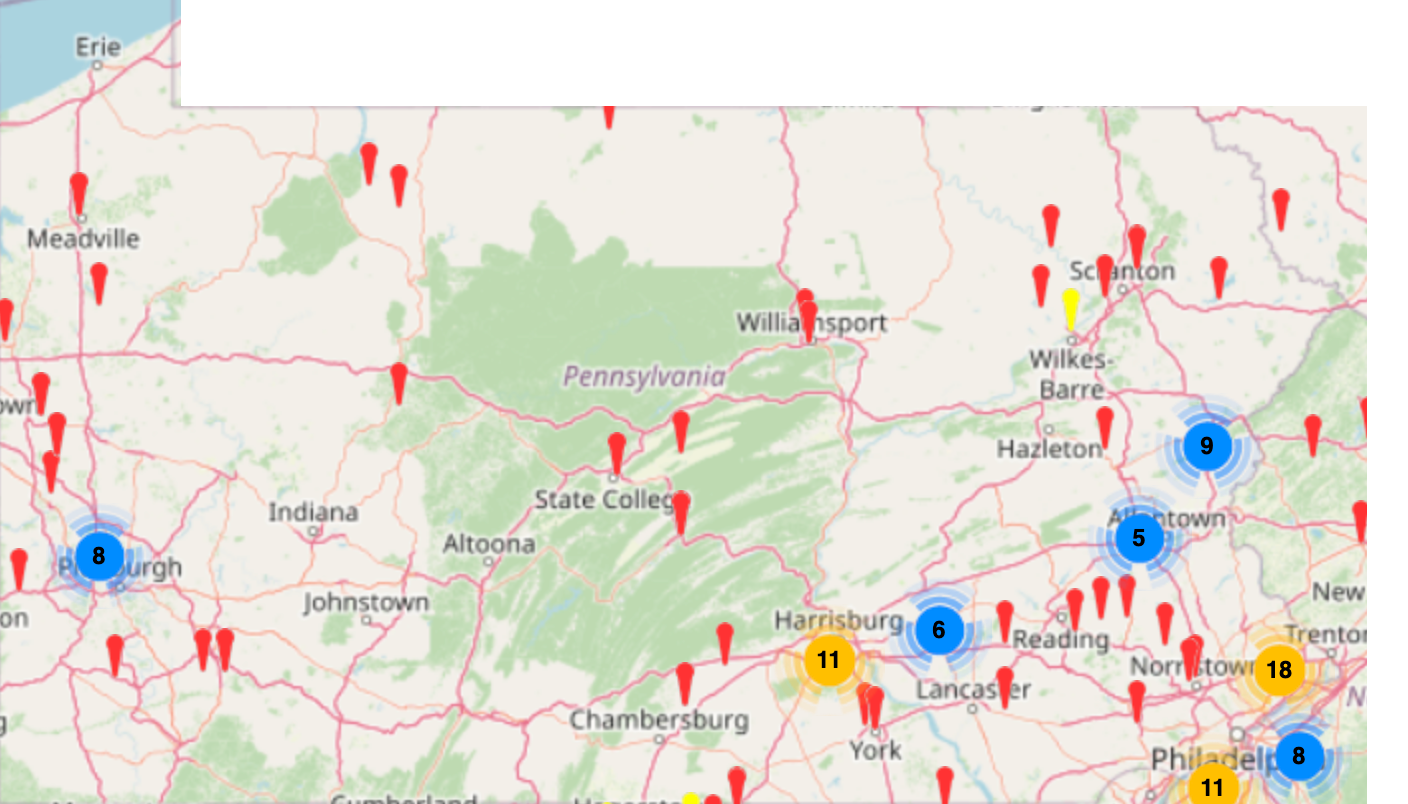Select the yellow marker near Wilkes-Barre
This screenshot has height=804, width=1408.
click(x=1070, y=305)
